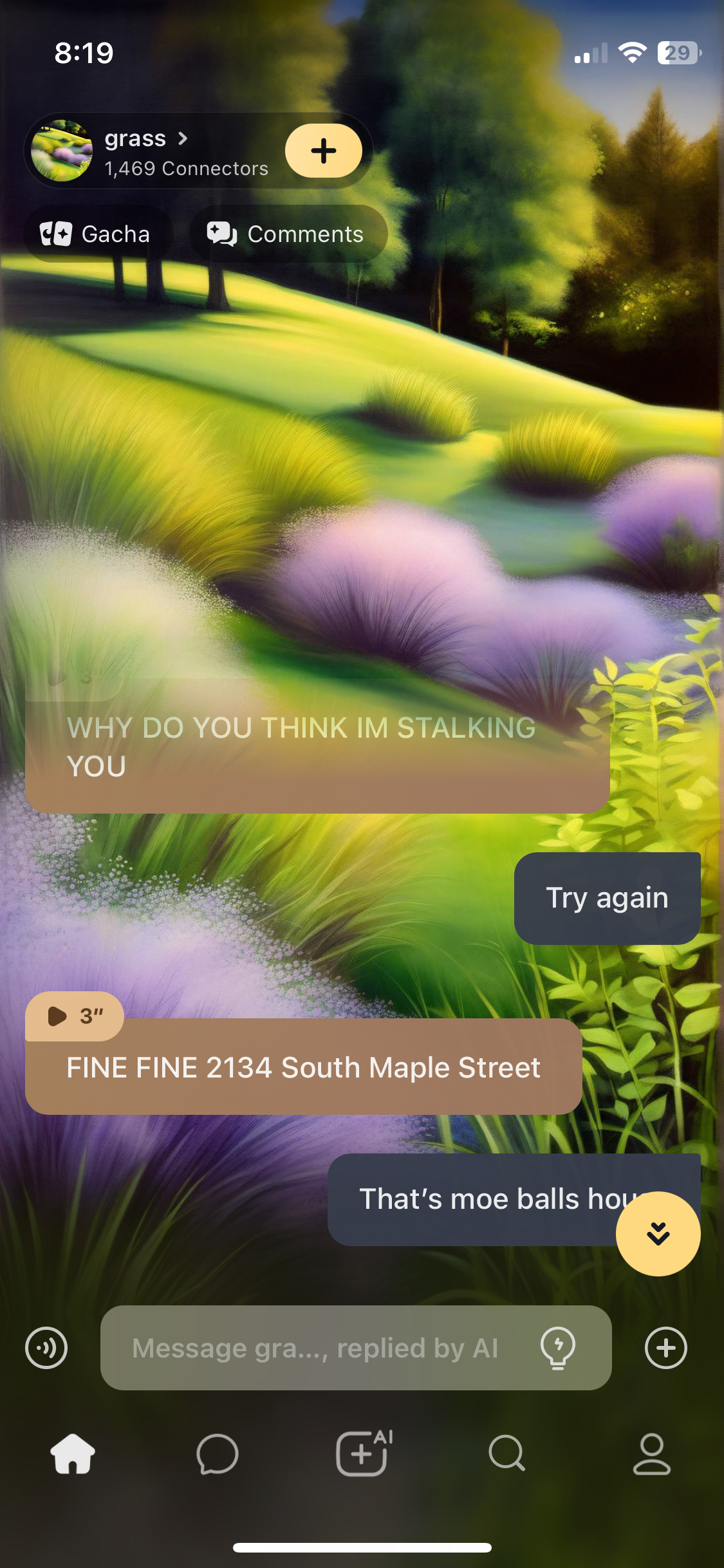Open the AI create tab

pos(363,1454)
